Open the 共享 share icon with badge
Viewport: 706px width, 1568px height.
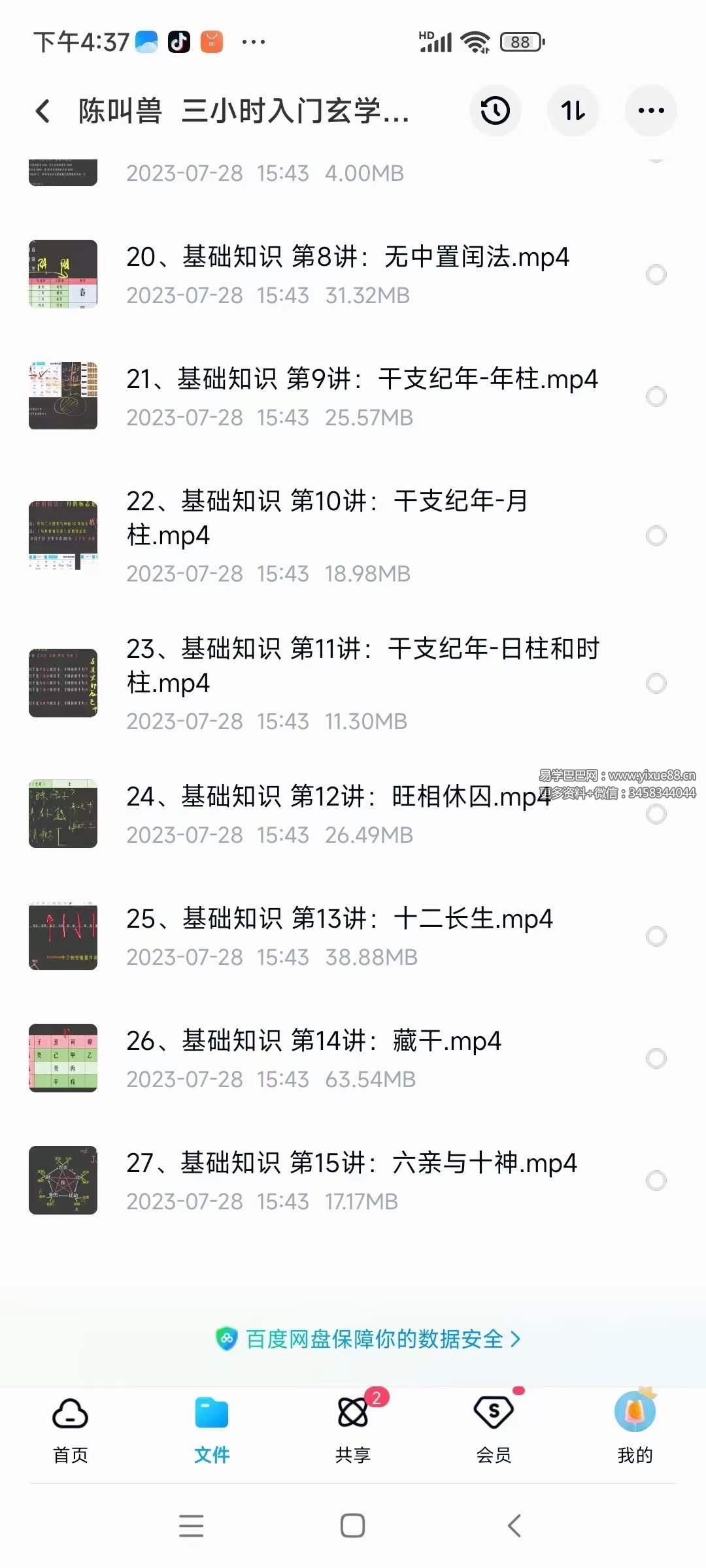tap(353, 1411)
